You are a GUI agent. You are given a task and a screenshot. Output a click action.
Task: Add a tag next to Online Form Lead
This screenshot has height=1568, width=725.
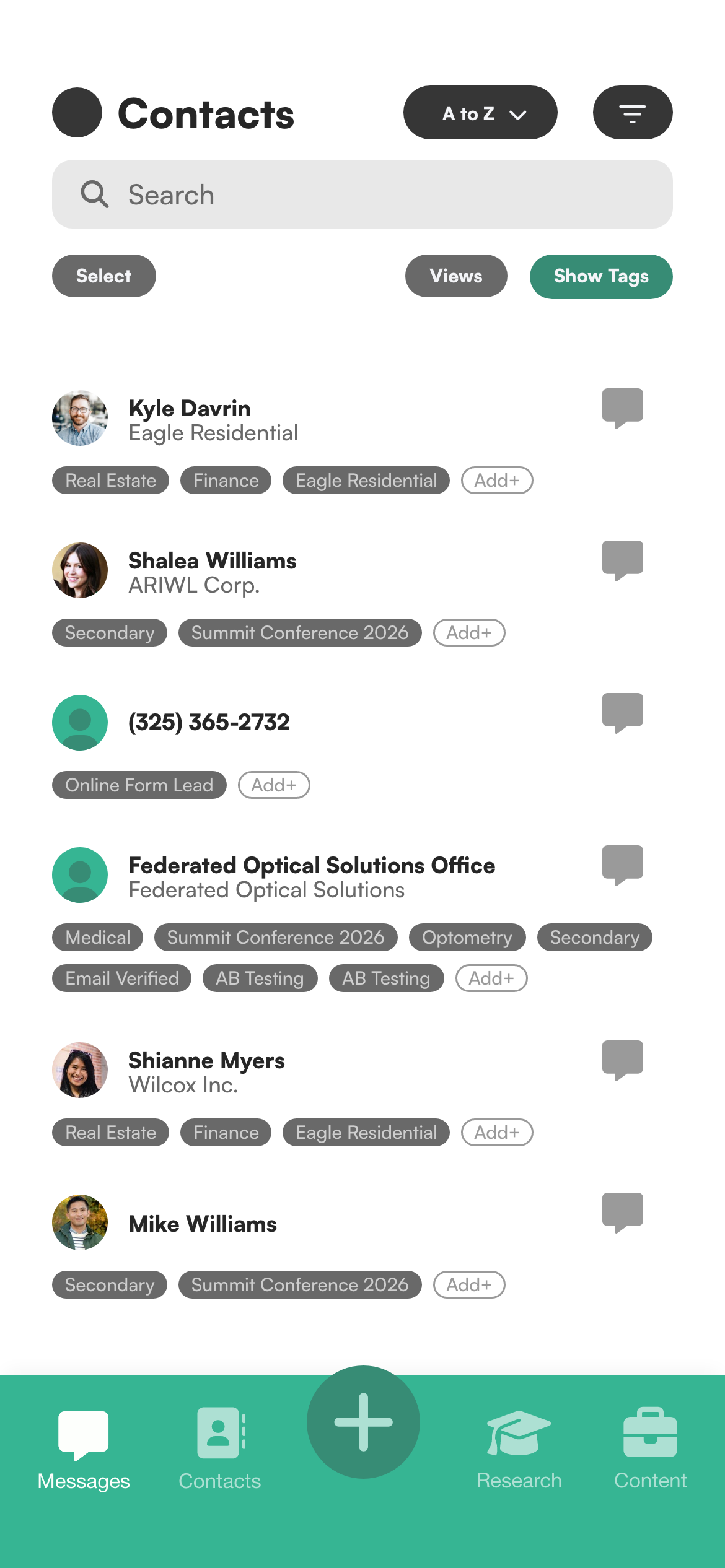[x=273, y=785]
